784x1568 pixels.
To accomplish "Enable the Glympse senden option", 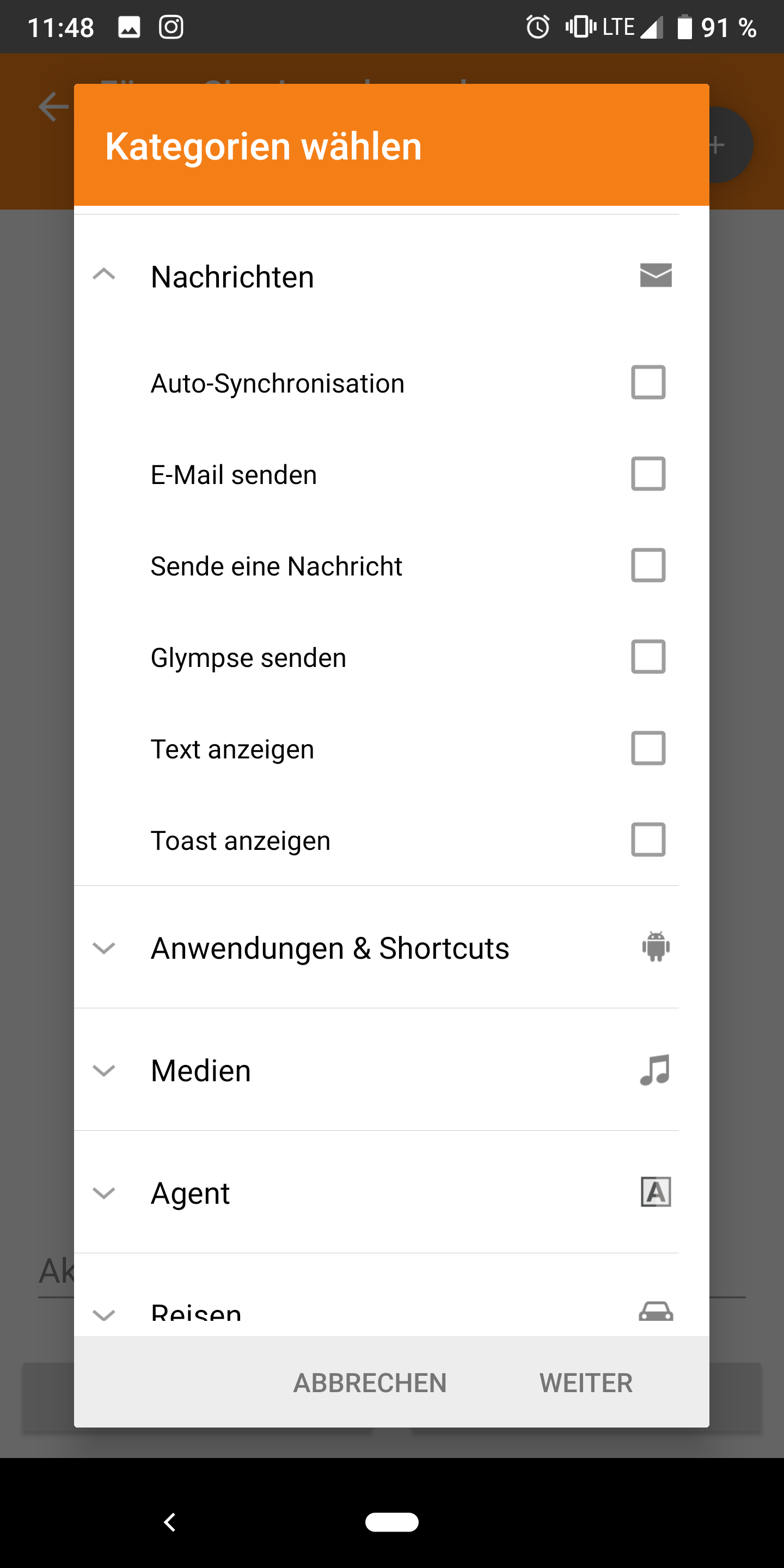I will pyautogui.click(x=648, y=657).
